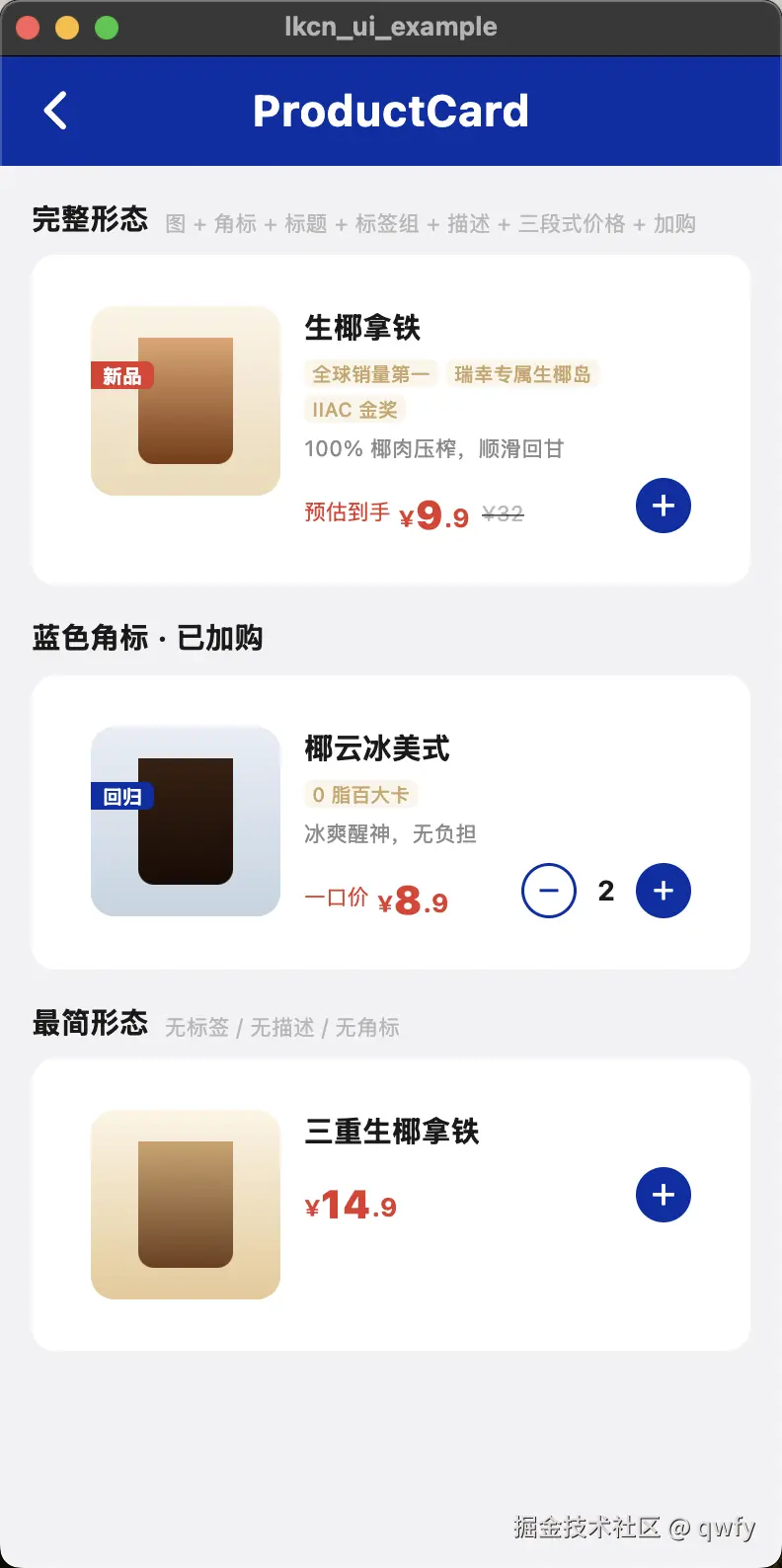Image resolution: width=782 pixels, height=1568 pixels.
Task: Tap the strikethrough ¥32 original price
Action: point(503,512)
